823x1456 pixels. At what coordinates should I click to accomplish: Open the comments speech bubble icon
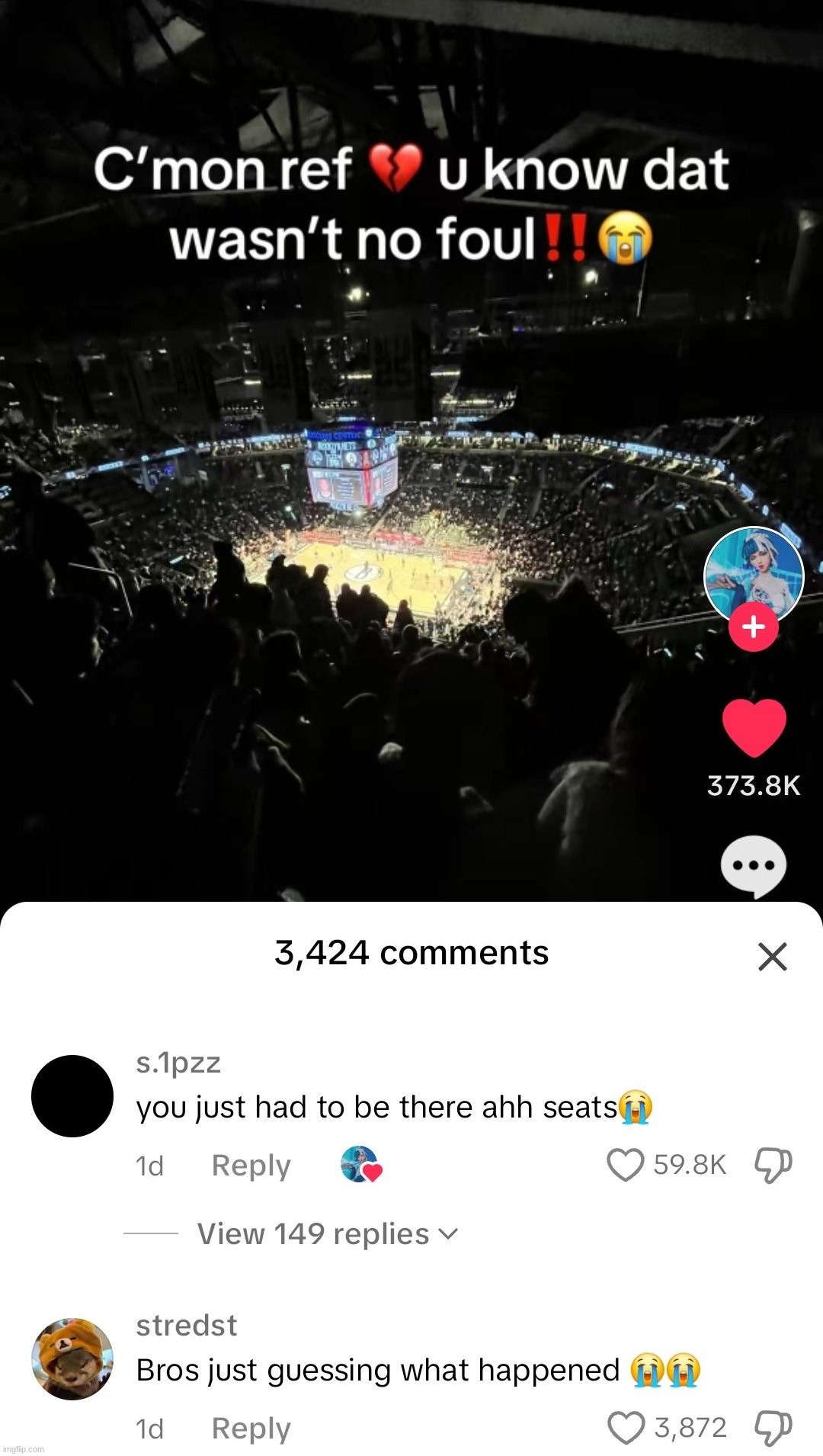coord(753,866)
